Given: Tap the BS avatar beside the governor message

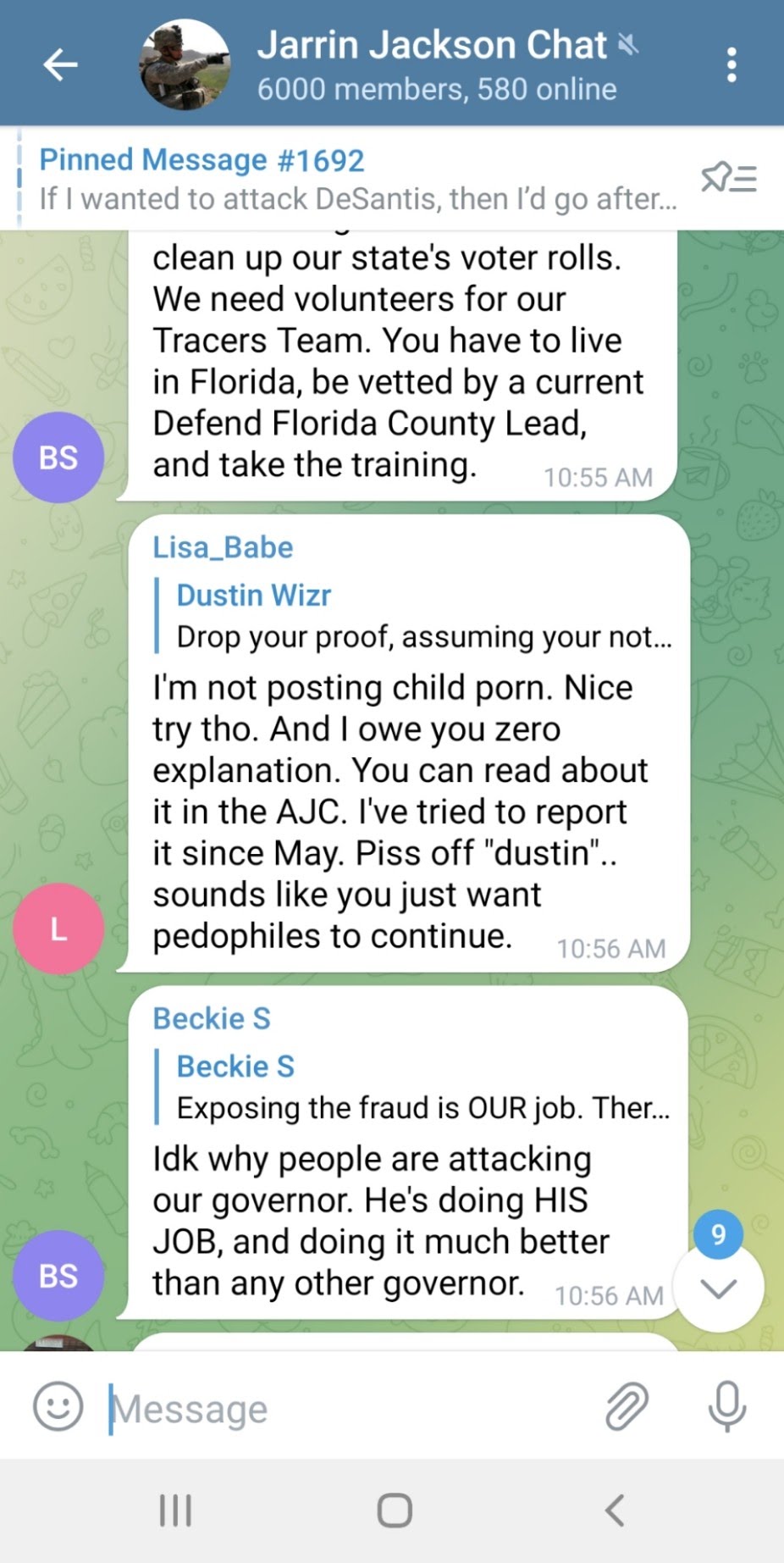Looking at the screenshot, I should coord(58,1276).
